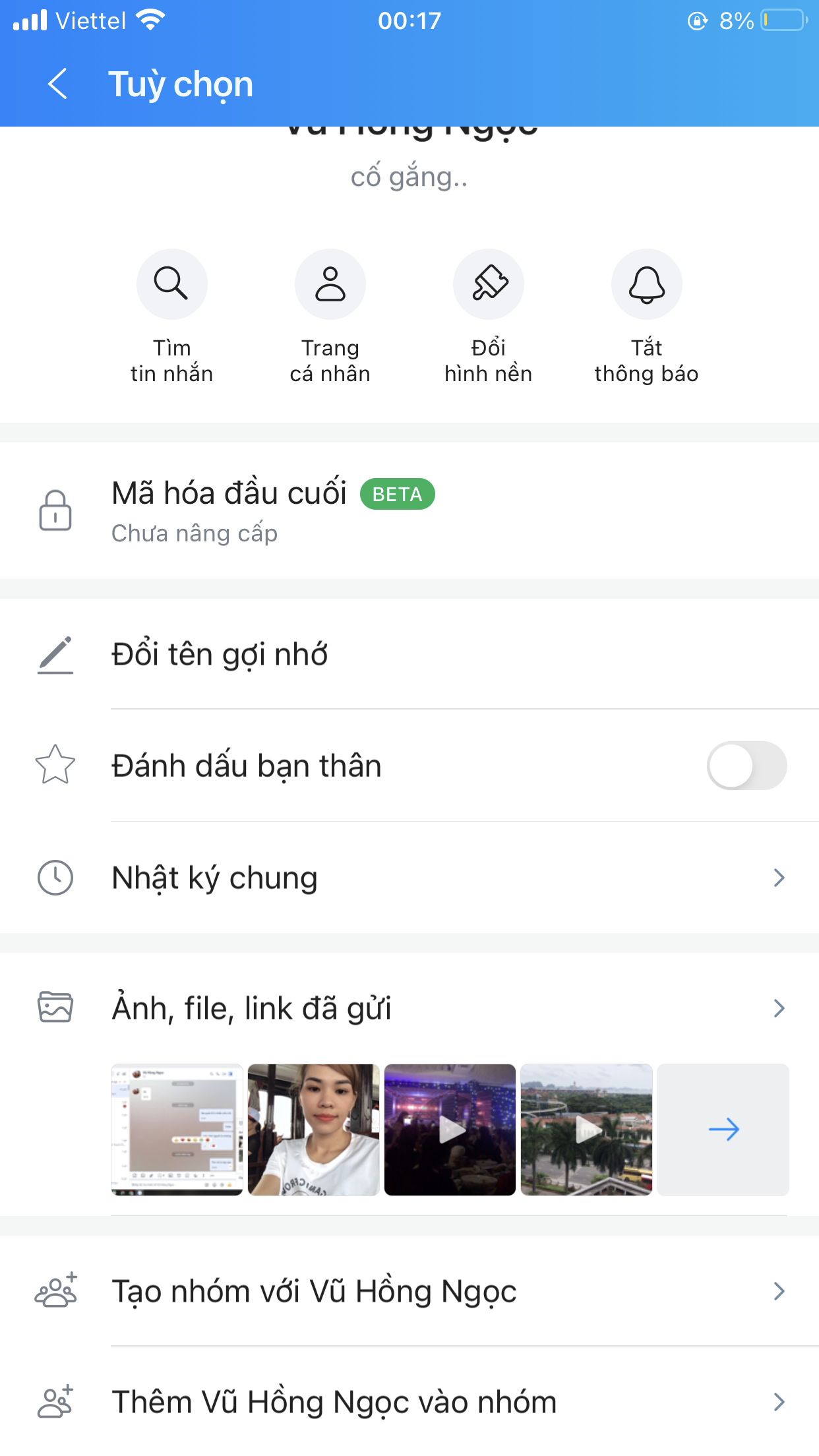
Task: Mute with Tắt thông báo bell
Action: (646, 284)
